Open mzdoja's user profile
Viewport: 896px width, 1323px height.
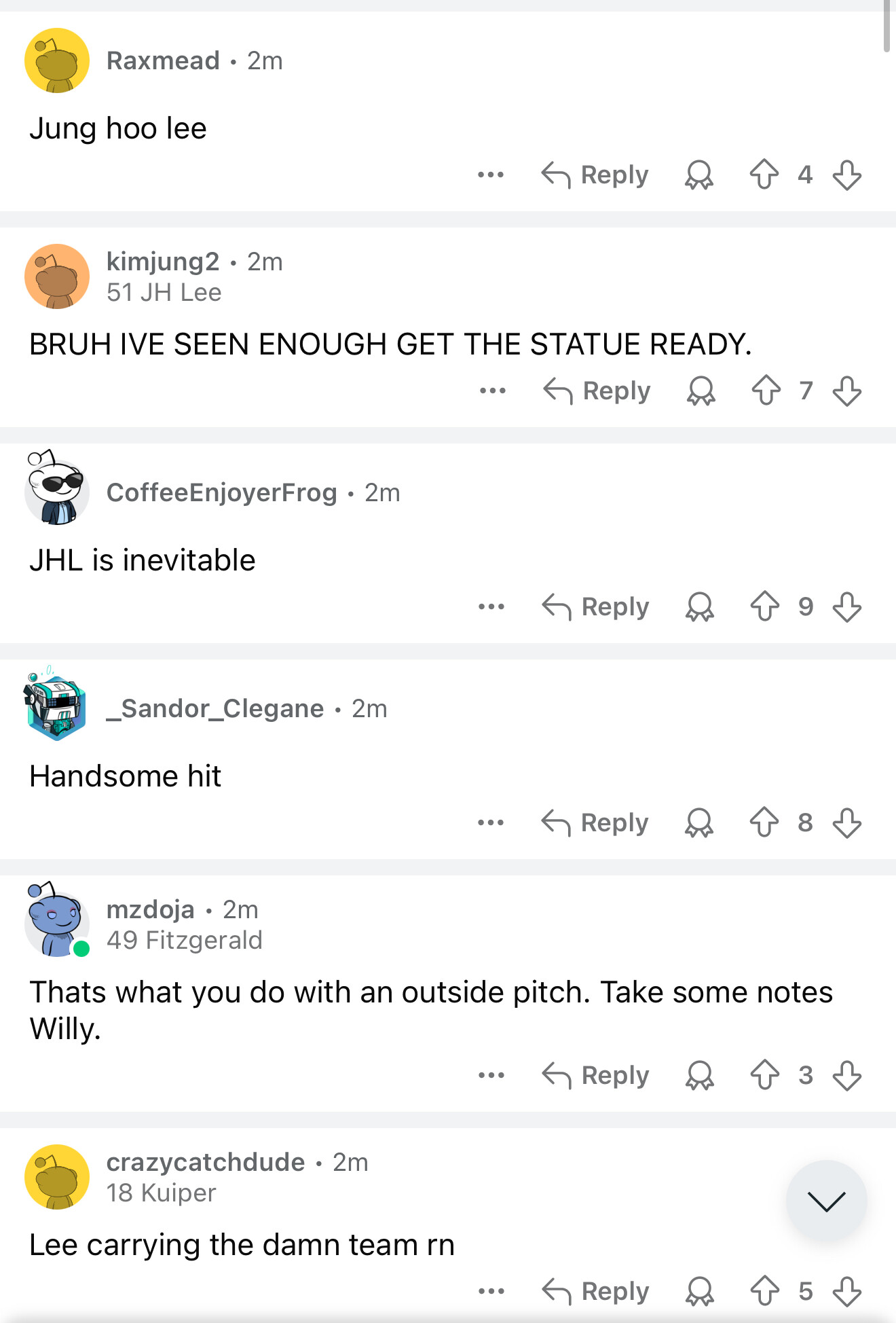click(151, 909)
